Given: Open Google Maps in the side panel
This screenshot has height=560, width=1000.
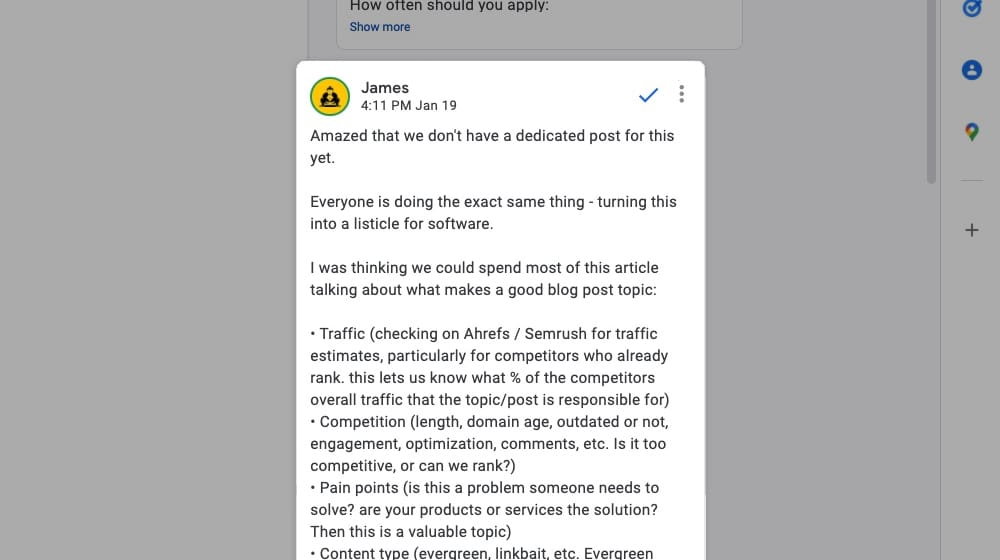Looking at the screenshot, I should pyautogui.click(x=971, y=132).
